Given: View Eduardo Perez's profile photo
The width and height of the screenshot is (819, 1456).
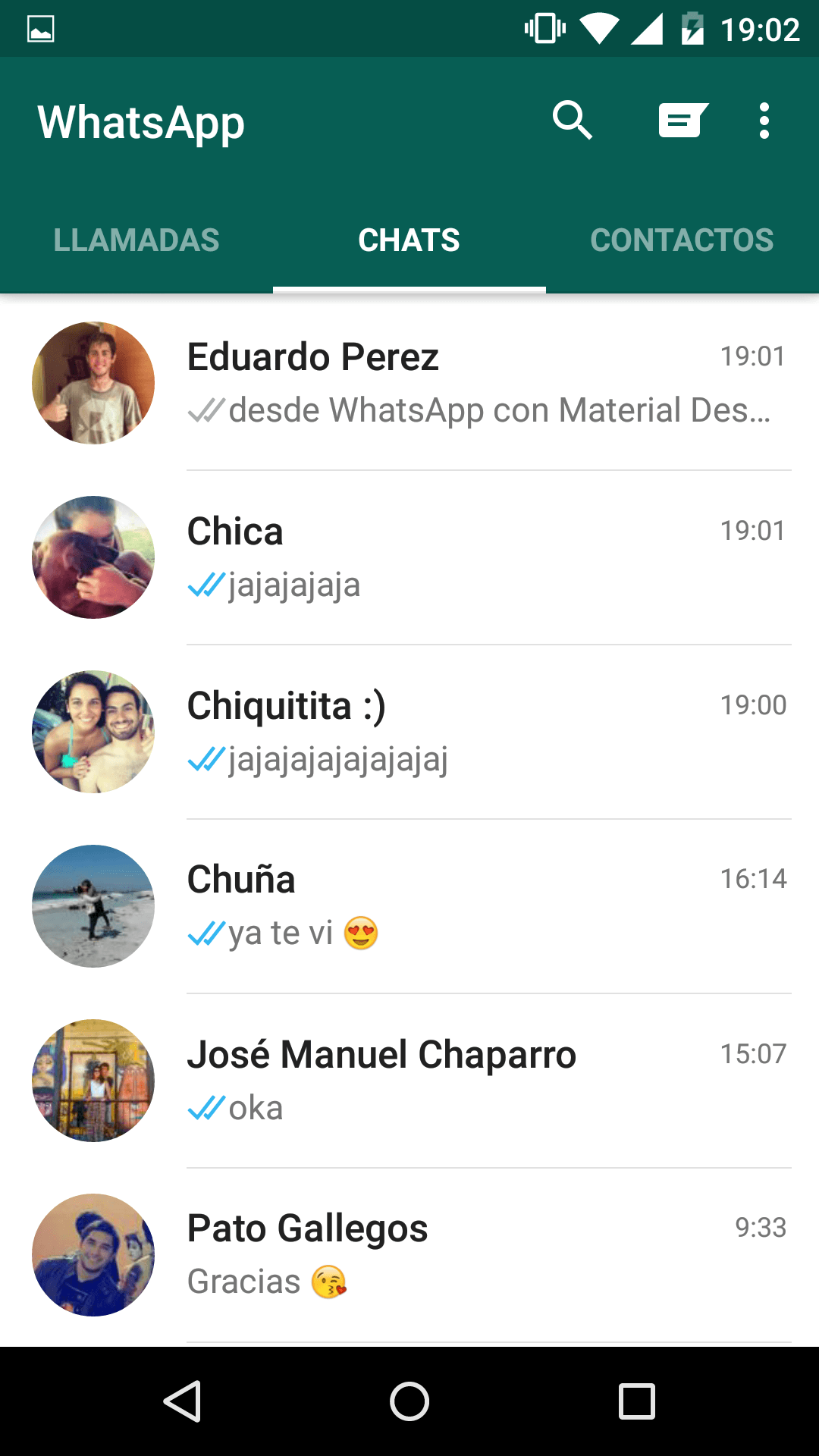Looking at the screenshot, I should point(93,383).
